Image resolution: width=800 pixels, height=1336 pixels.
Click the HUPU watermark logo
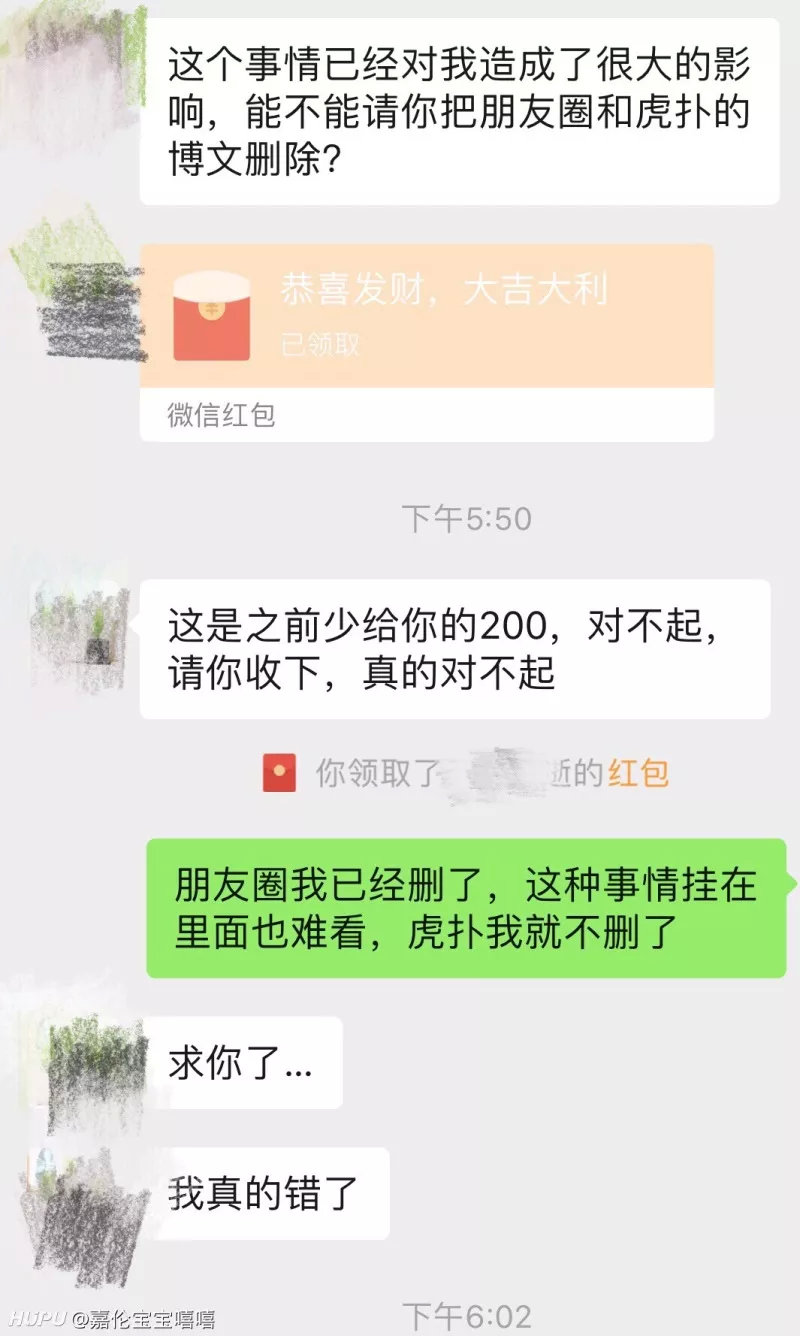pos(28,1316)
